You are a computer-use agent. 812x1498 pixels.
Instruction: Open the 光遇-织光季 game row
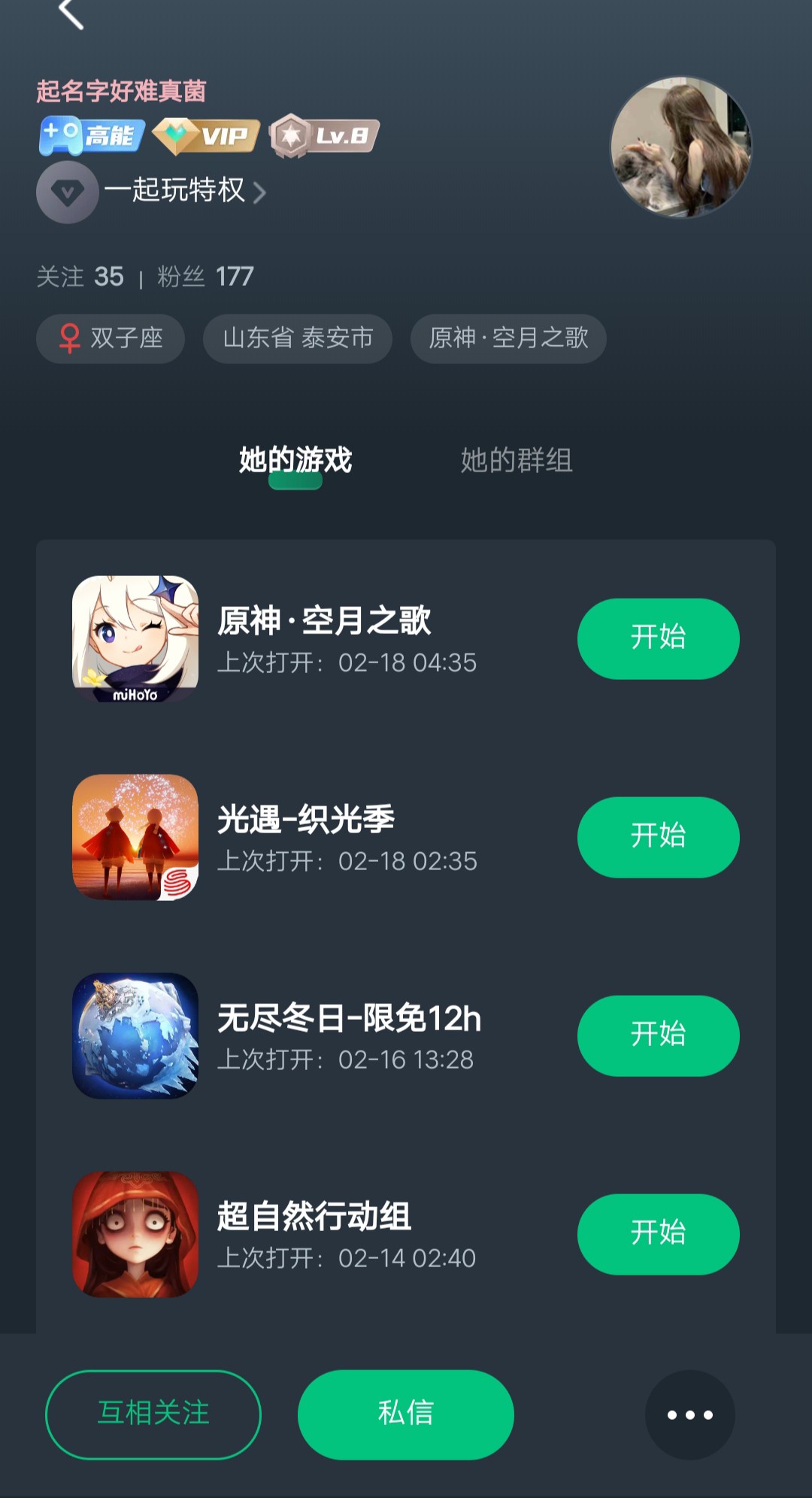[346, 837]
